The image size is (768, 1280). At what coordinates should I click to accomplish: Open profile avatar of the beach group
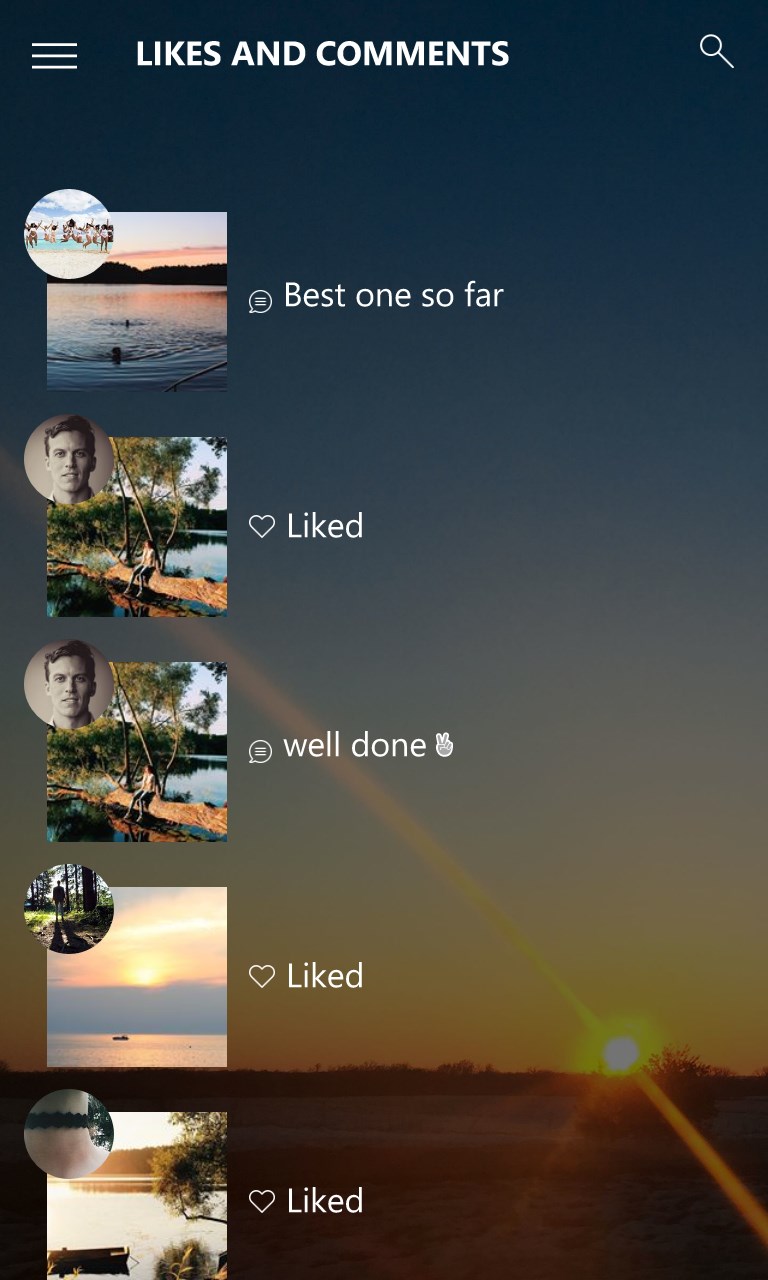coord(66,232)
